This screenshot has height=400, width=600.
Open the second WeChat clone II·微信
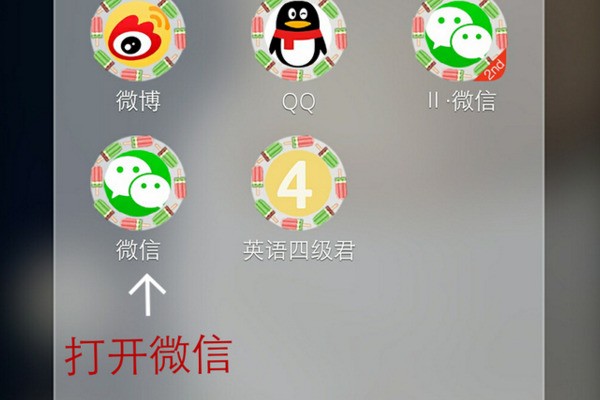(x=460, y=40)
